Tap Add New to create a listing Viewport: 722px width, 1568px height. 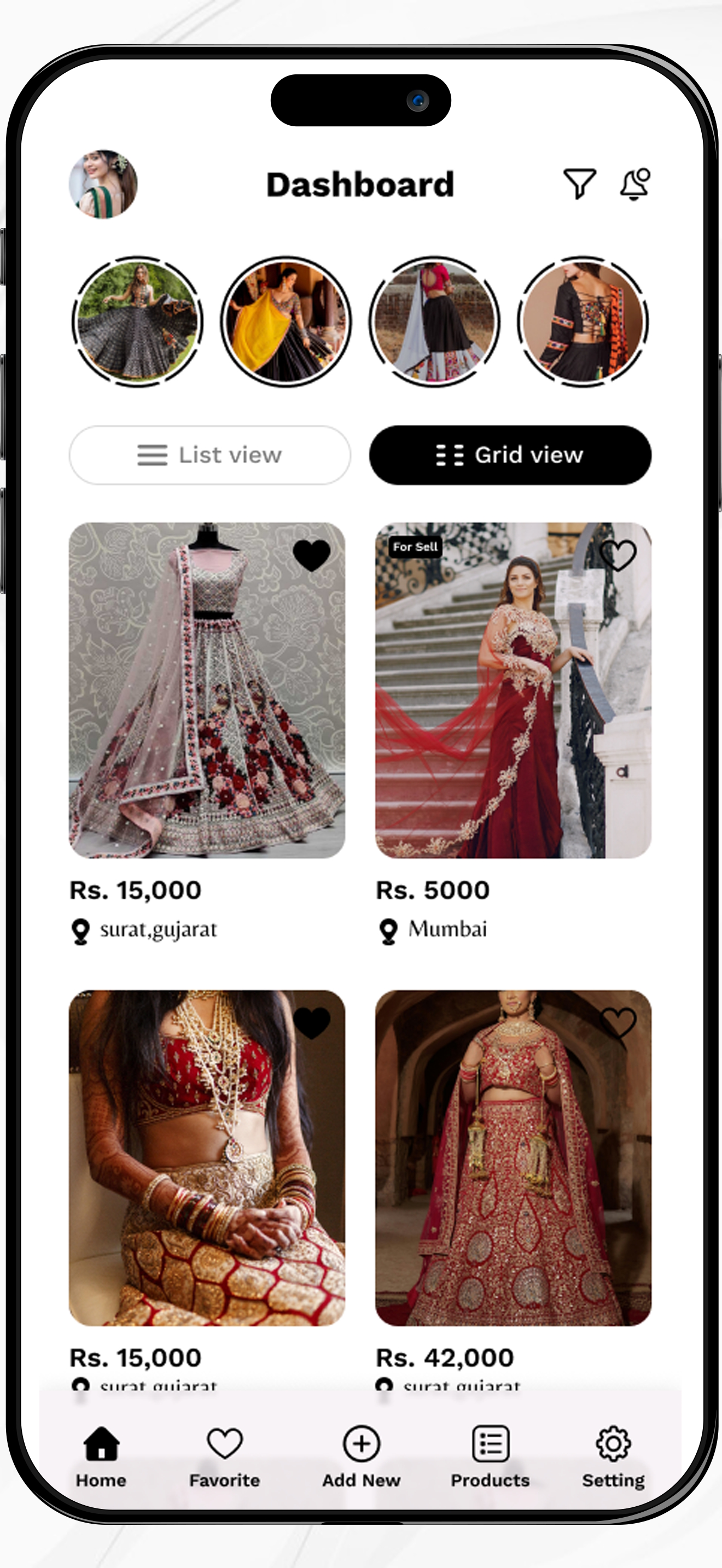click(x=361, y=1456)
